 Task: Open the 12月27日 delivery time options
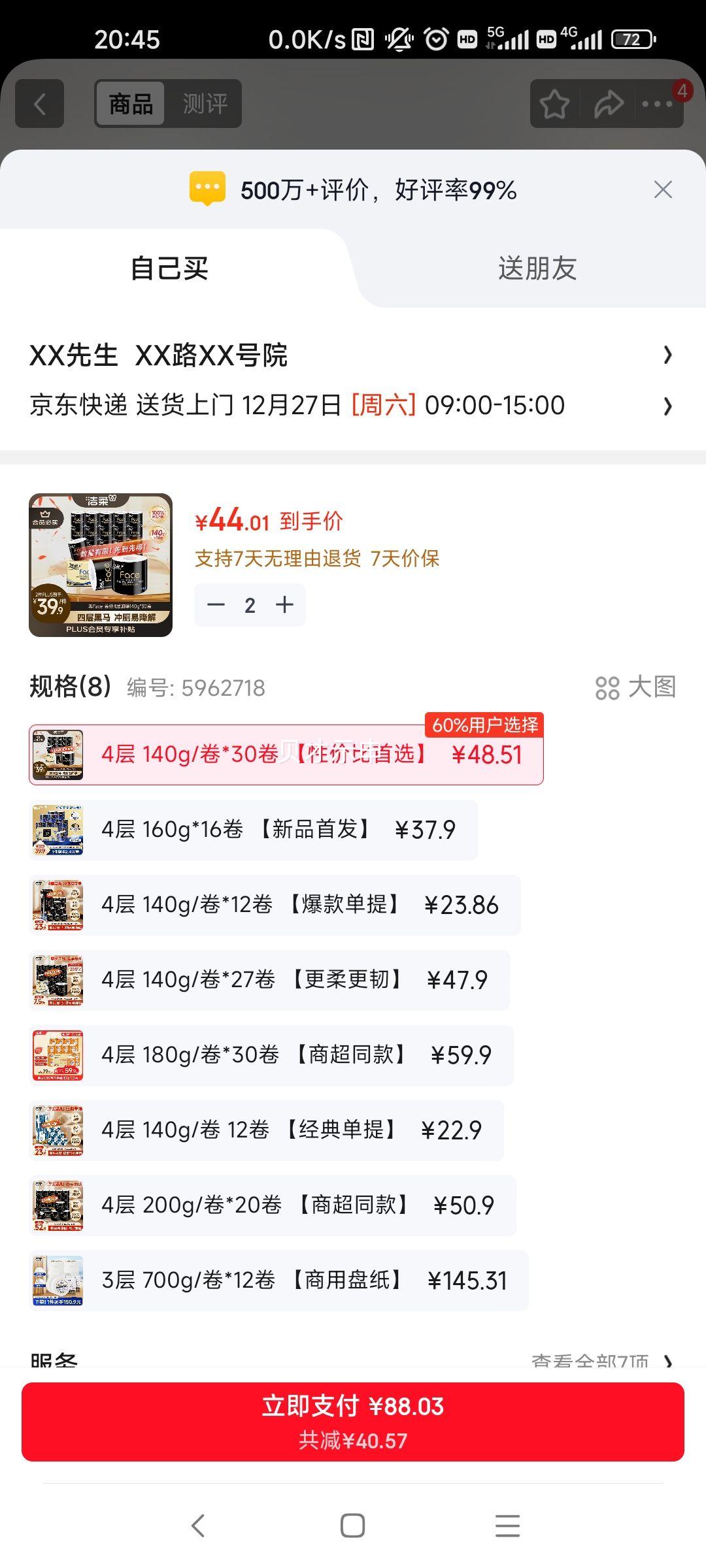[x=353, y=406]
